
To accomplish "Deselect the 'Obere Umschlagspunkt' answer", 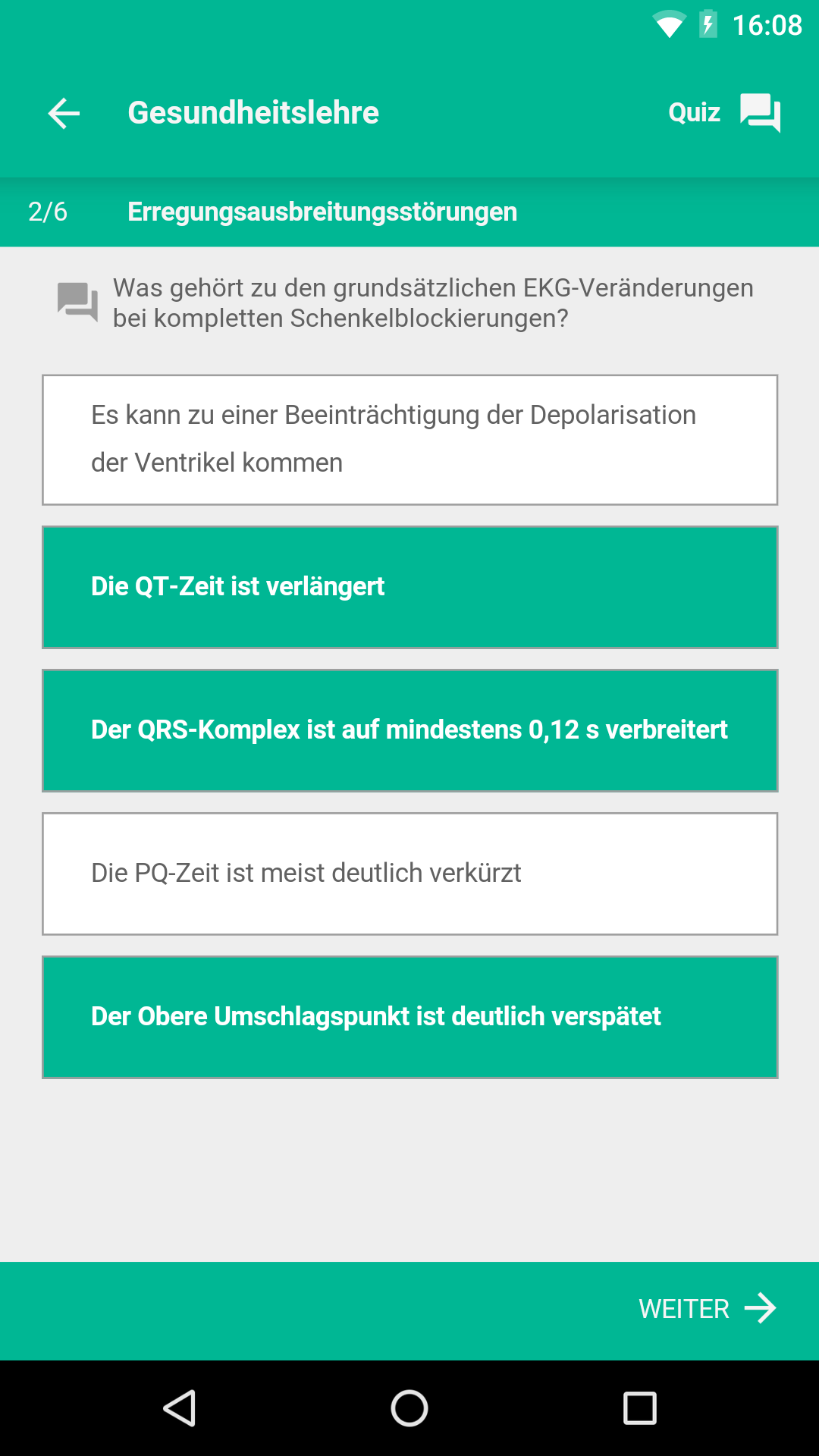I will click(409, 1017).
